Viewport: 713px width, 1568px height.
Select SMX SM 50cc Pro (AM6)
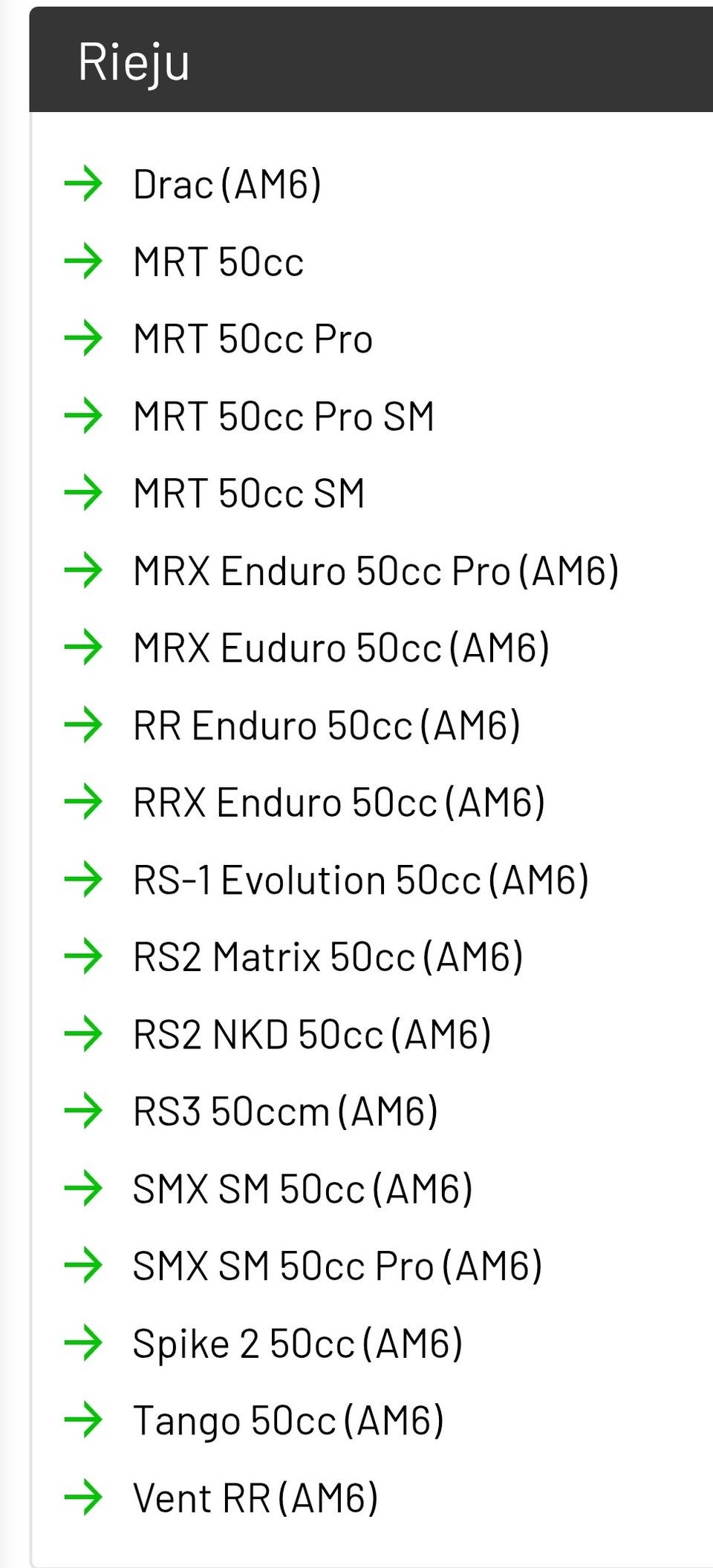click(338, 1266)
